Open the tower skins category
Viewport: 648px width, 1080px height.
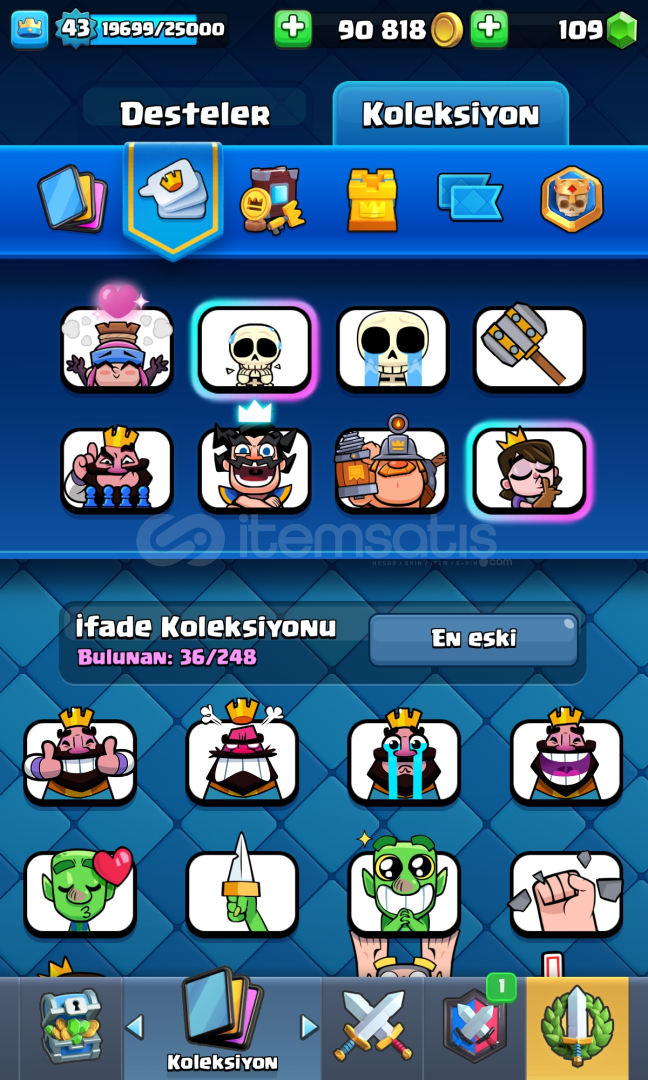pyautogui.click(x=372, y=198)
